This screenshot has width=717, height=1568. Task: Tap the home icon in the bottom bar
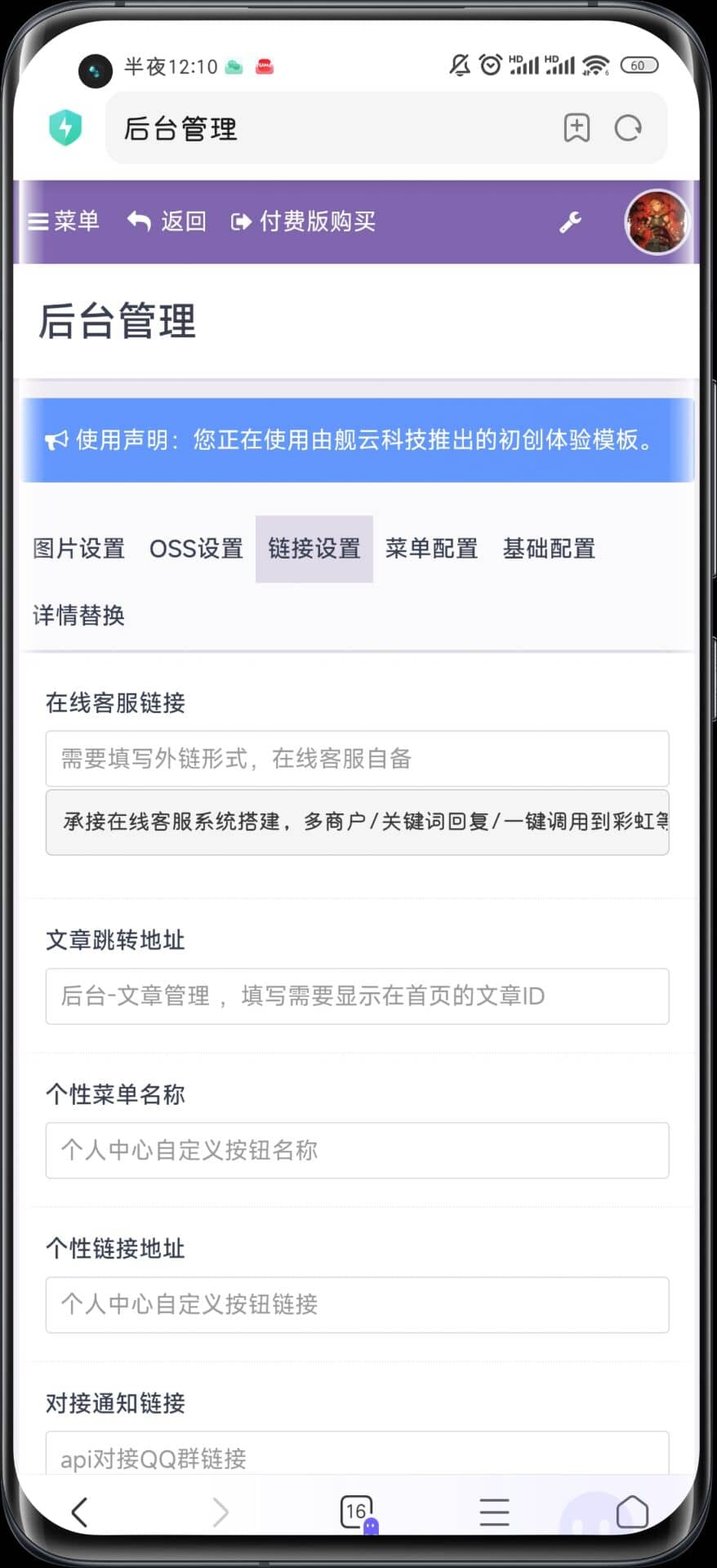tap(631, 1512)
